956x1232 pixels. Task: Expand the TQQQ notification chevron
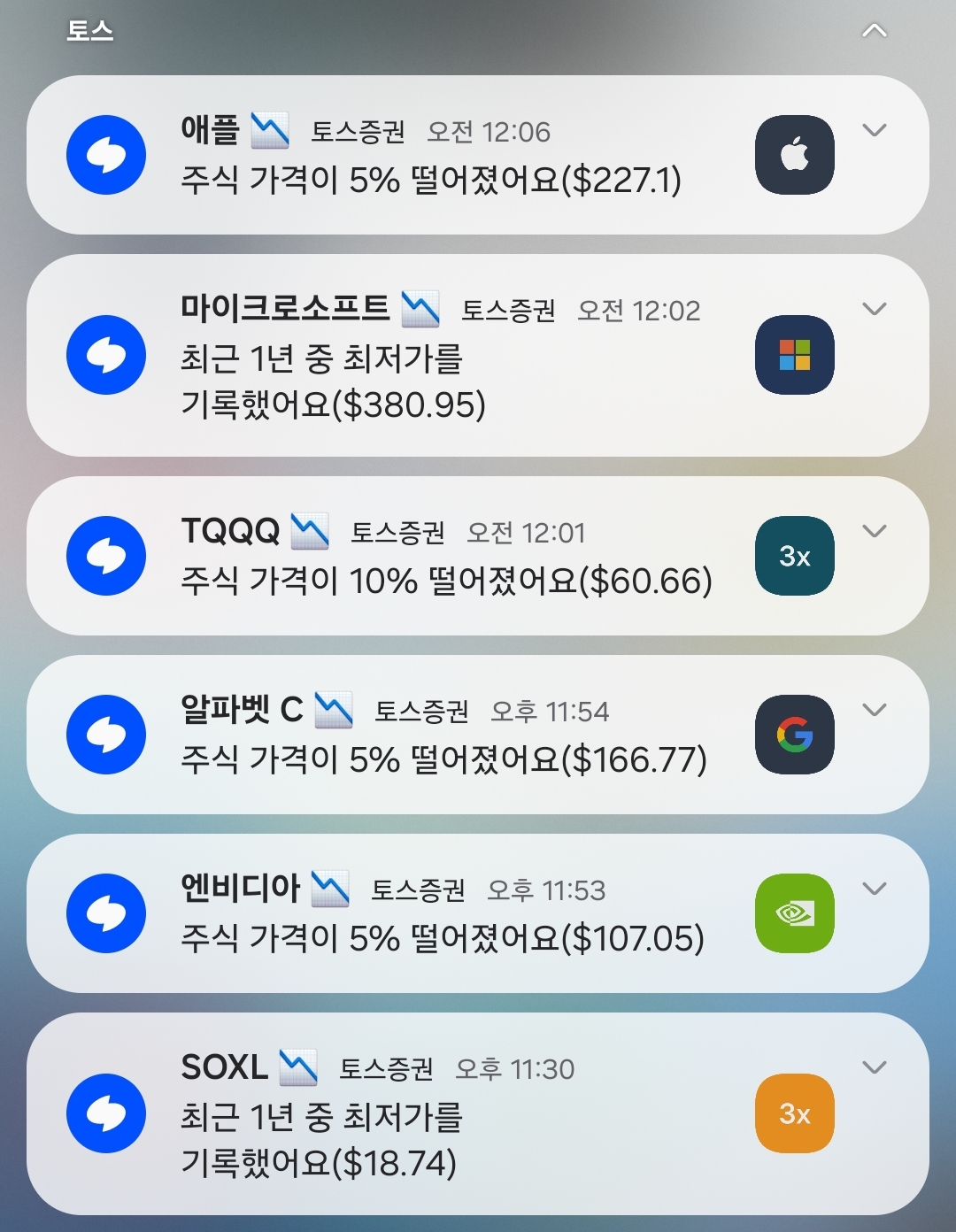pos(874,532)
